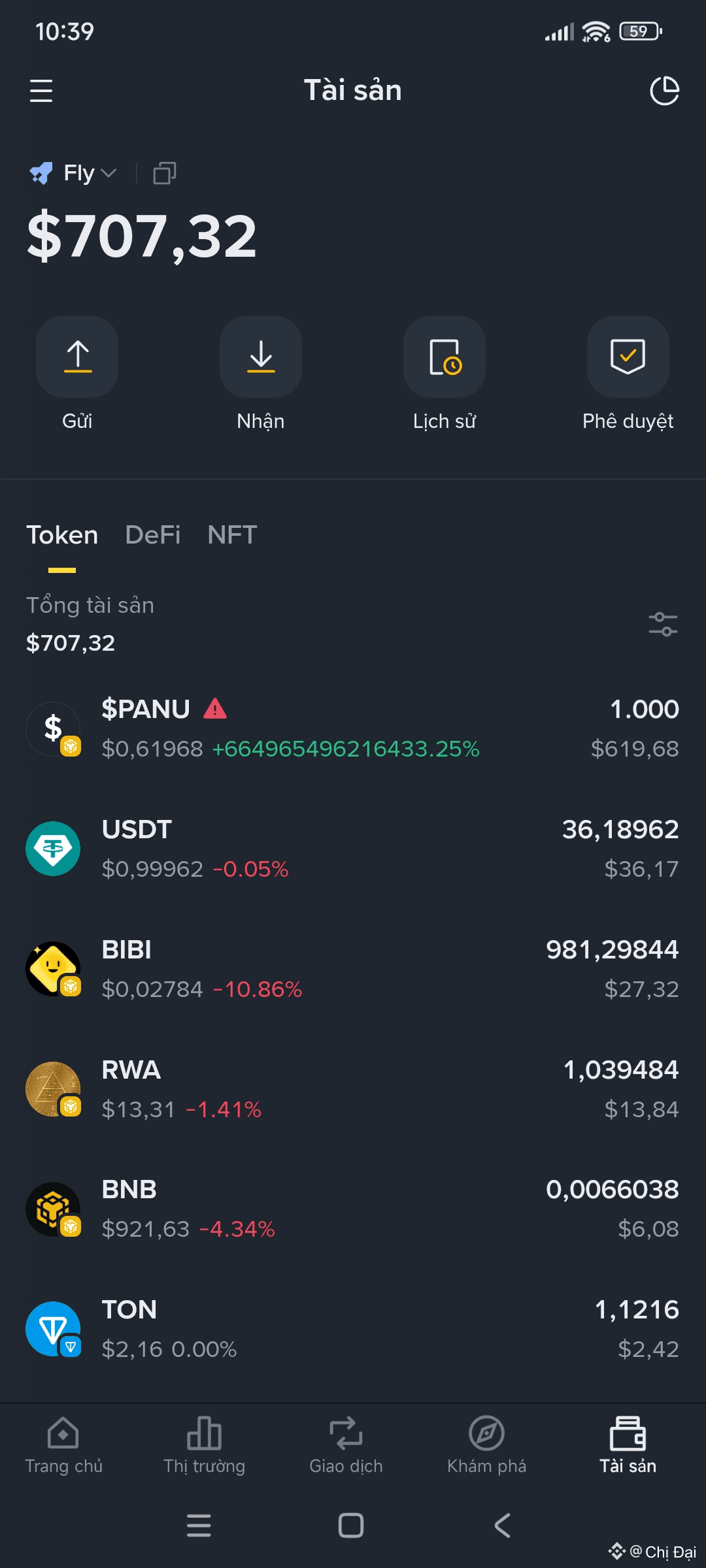Open Phê duyệt approvals
Screen dimensions: 706x1568
point(628,357)
